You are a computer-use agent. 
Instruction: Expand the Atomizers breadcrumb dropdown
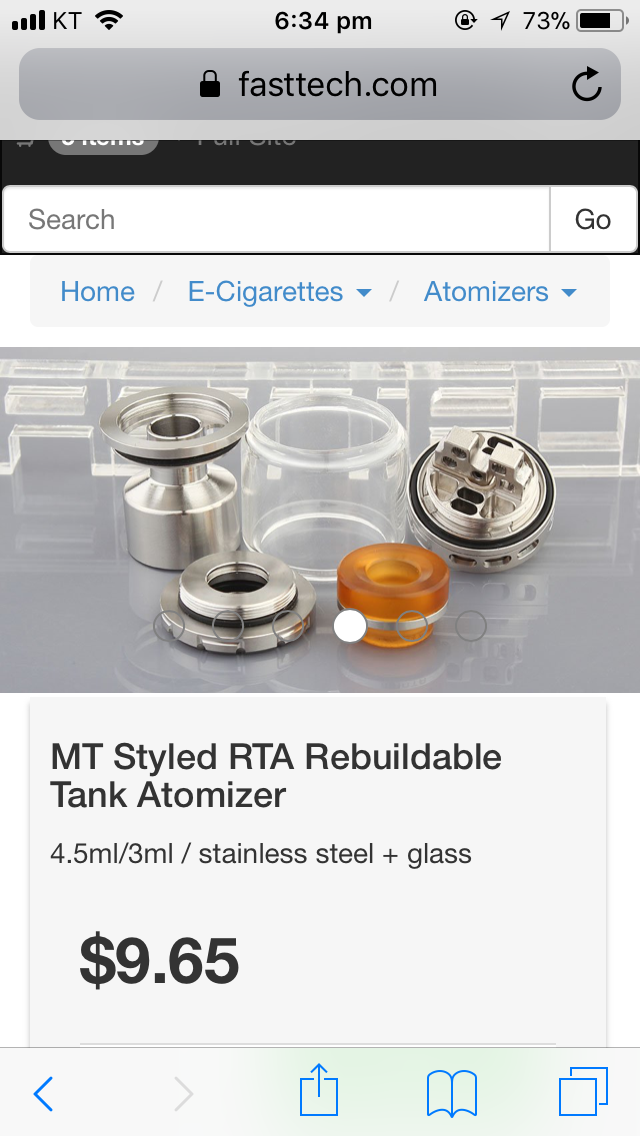[x=500, y=292]
